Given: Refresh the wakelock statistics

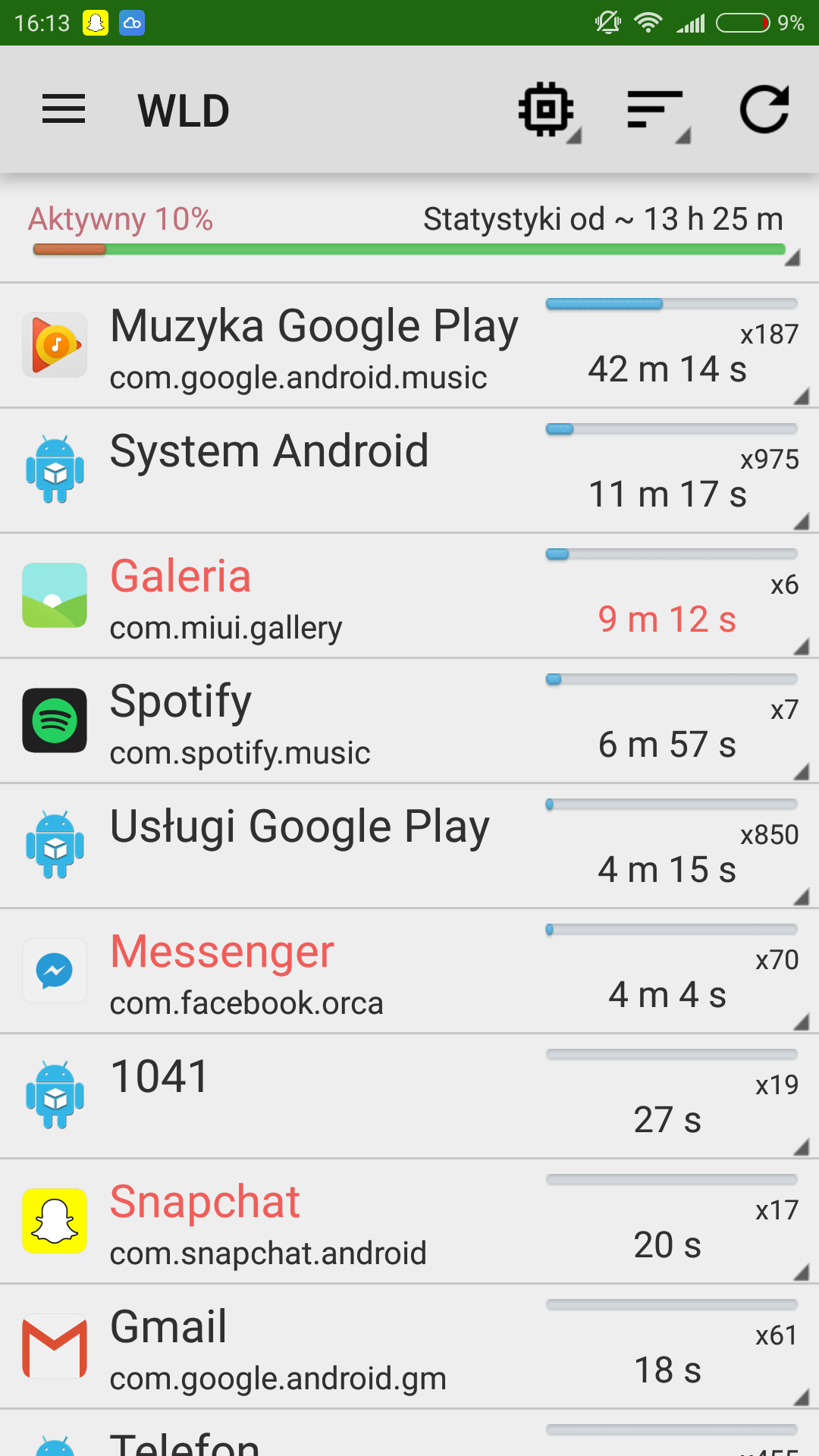Looking at the screenshot, I should (x=764, y=110).
